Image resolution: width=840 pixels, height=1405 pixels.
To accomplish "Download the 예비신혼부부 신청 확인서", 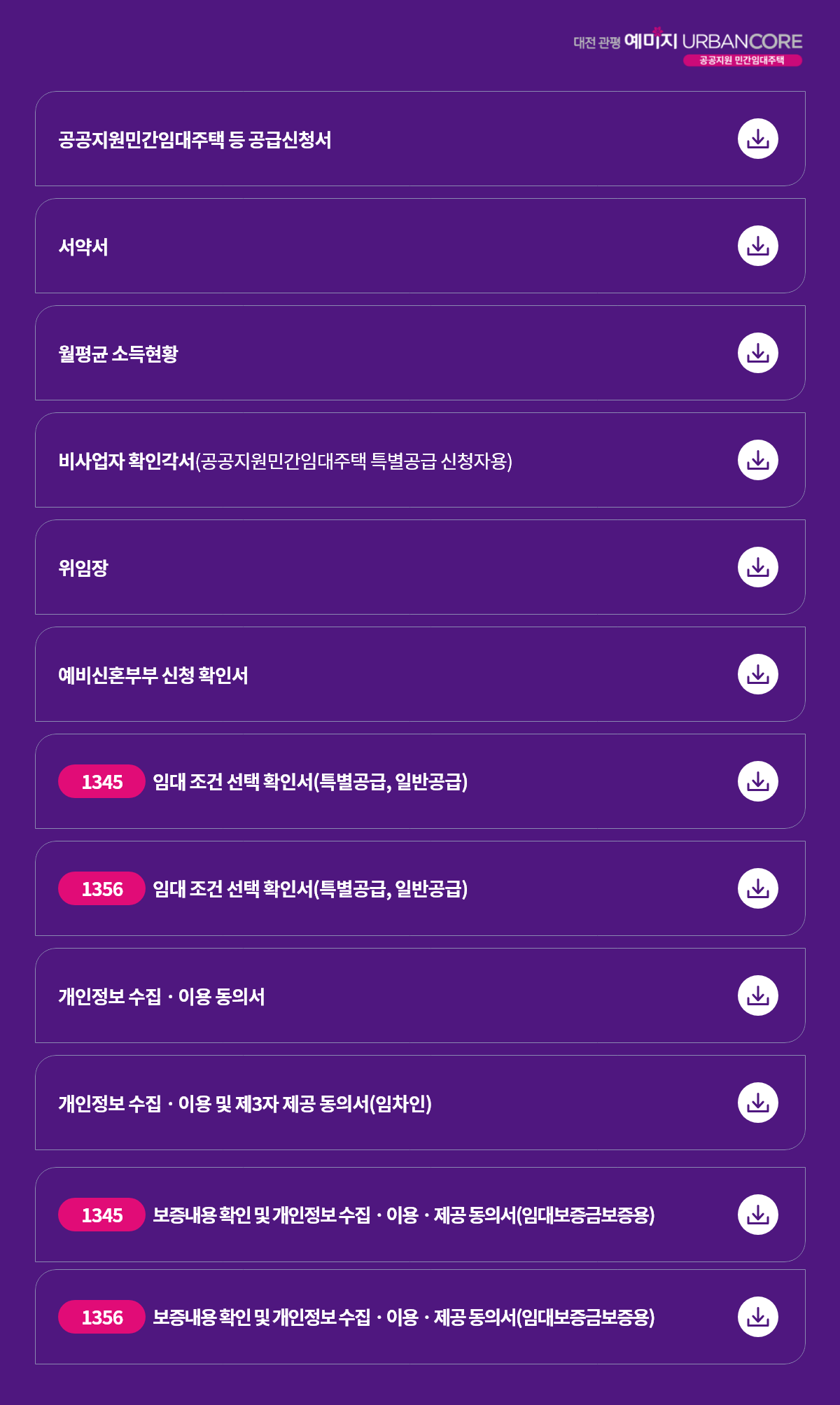I will click(757, 674).
